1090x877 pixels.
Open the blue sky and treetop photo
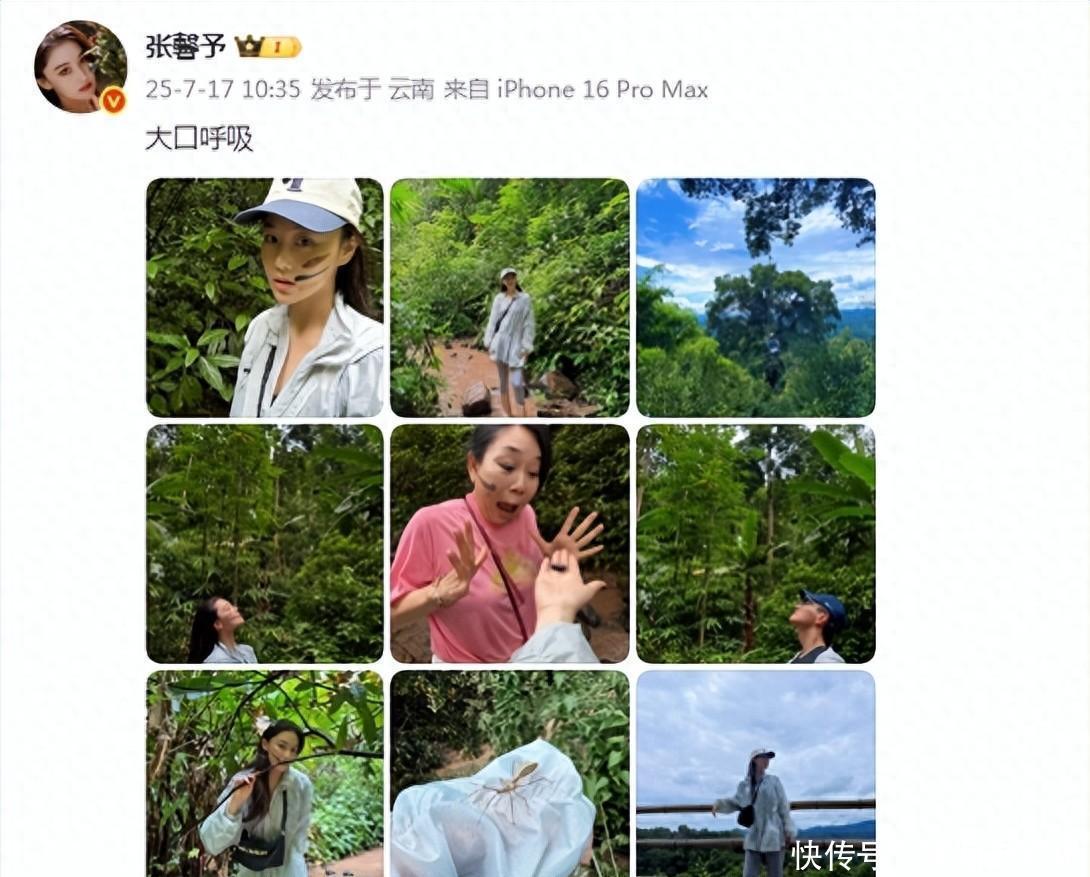755,297
